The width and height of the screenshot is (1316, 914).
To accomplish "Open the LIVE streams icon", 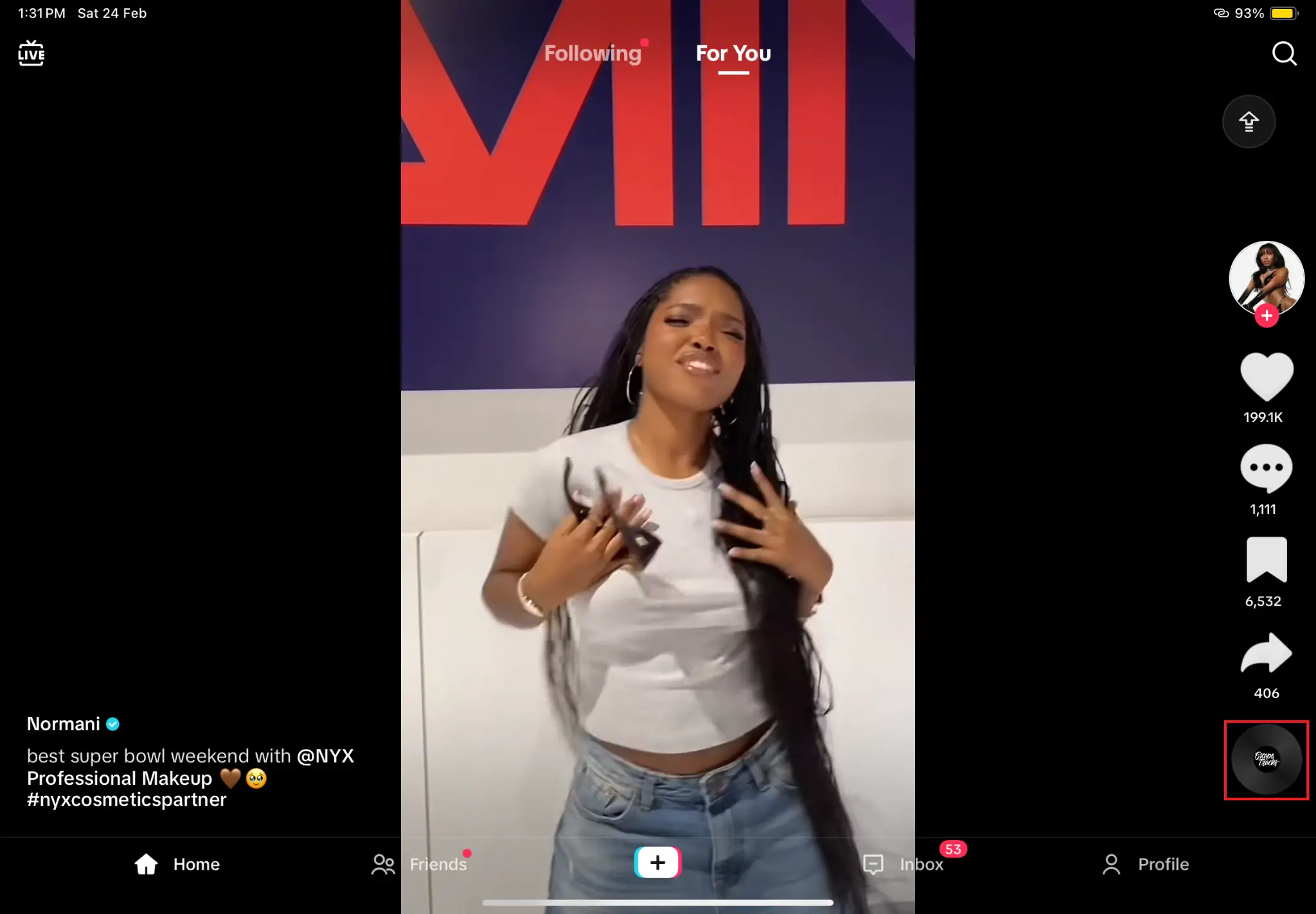I will (31, 53).
